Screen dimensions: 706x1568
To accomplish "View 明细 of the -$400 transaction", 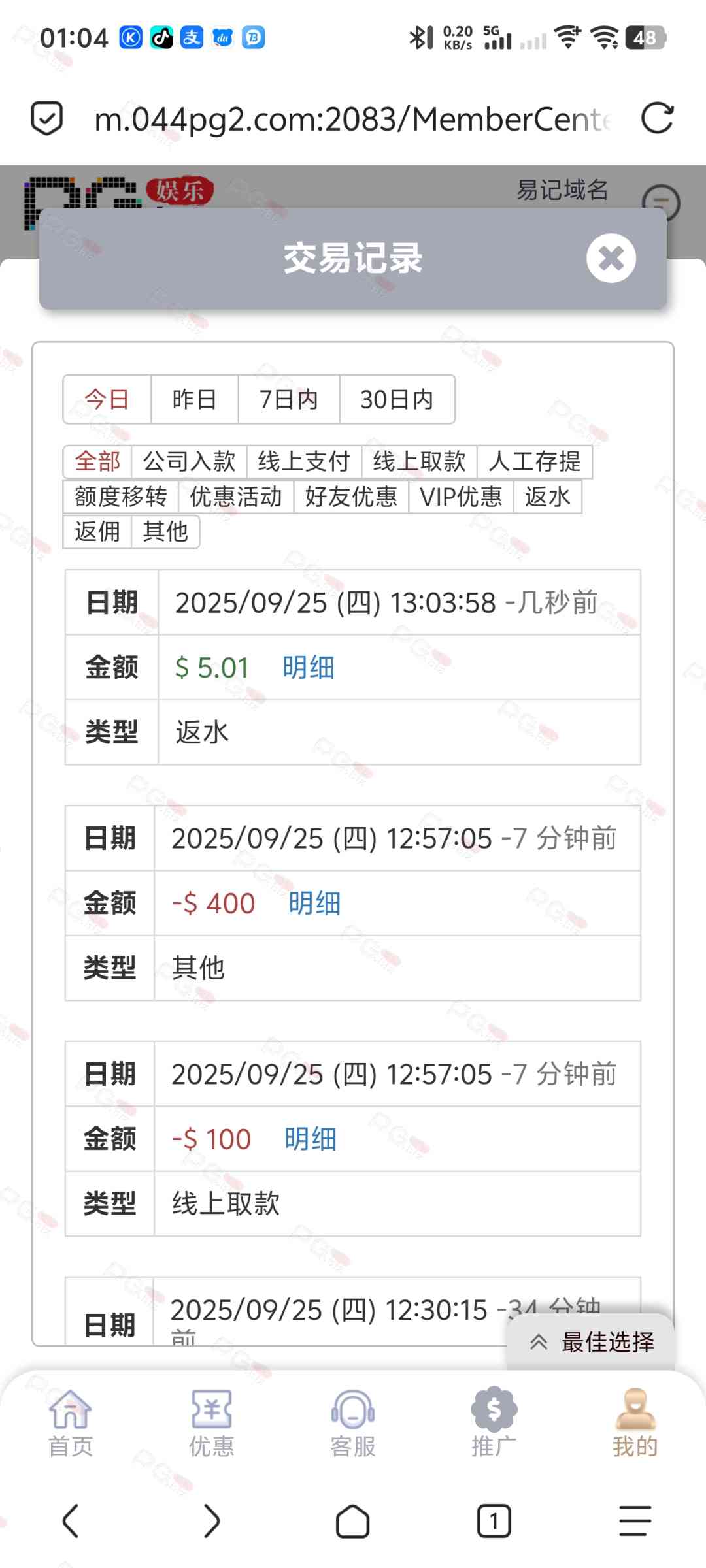I will point(314,904).
